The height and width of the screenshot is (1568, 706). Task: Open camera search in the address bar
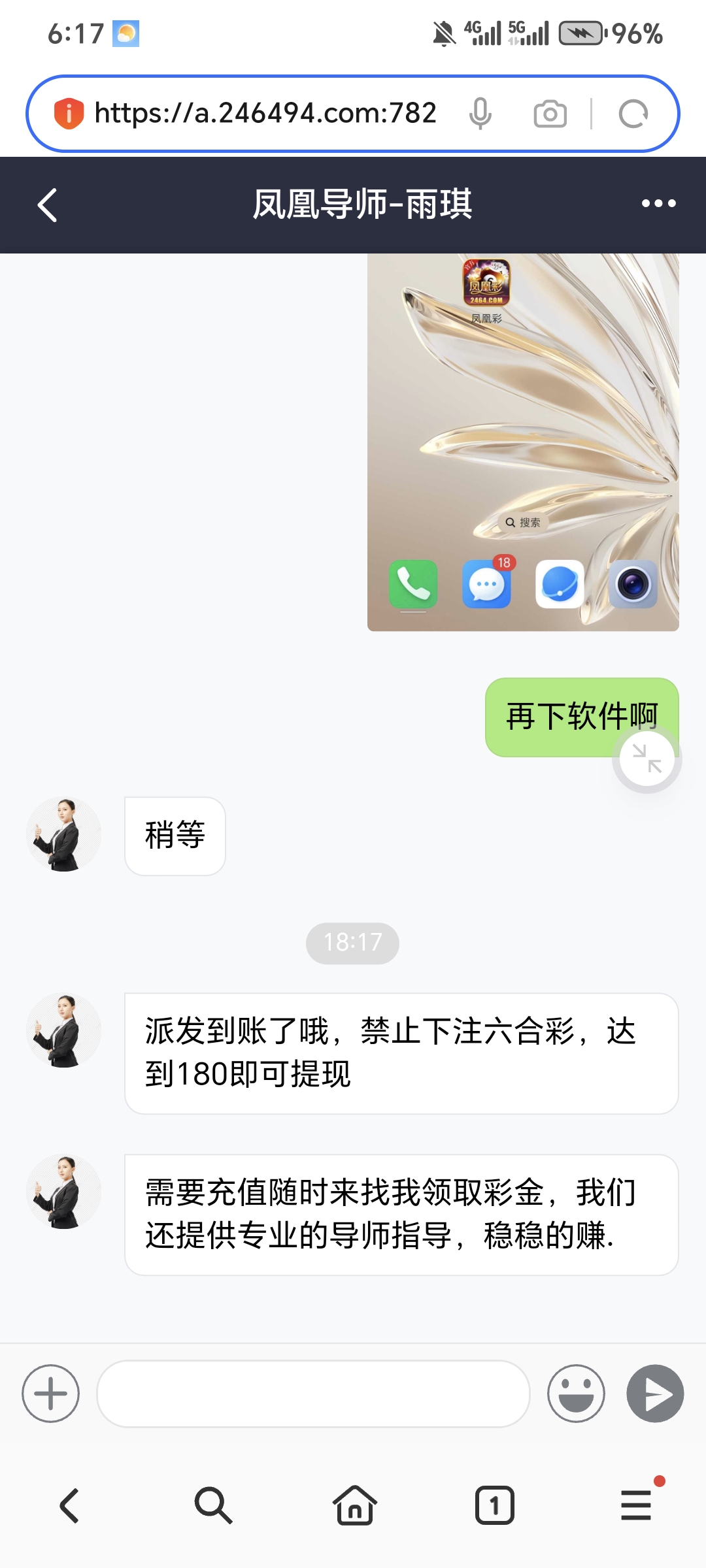pyautogui.click(x=550, y=114)
